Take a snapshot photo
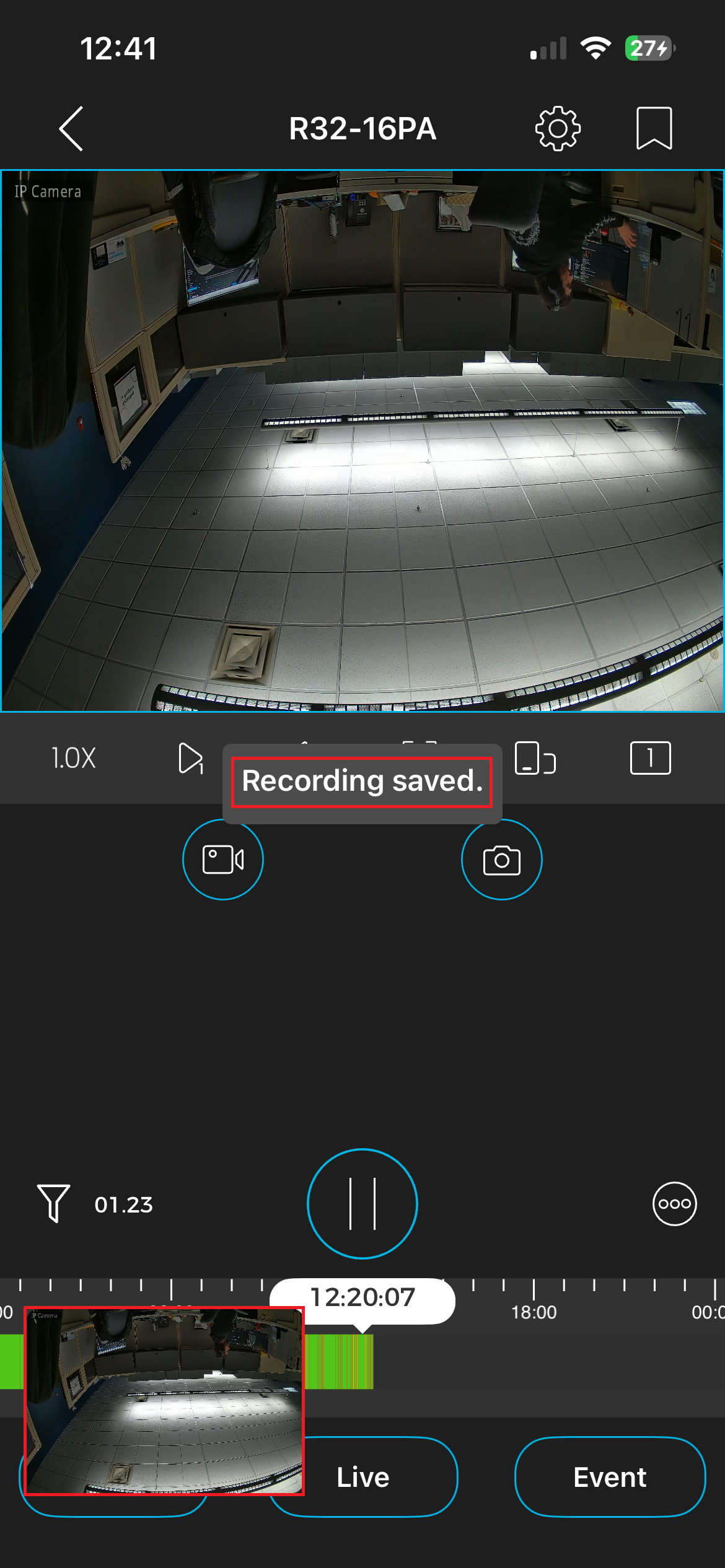Image resolution: width=725 pixels, height=1568 pixels. (501, 860)
